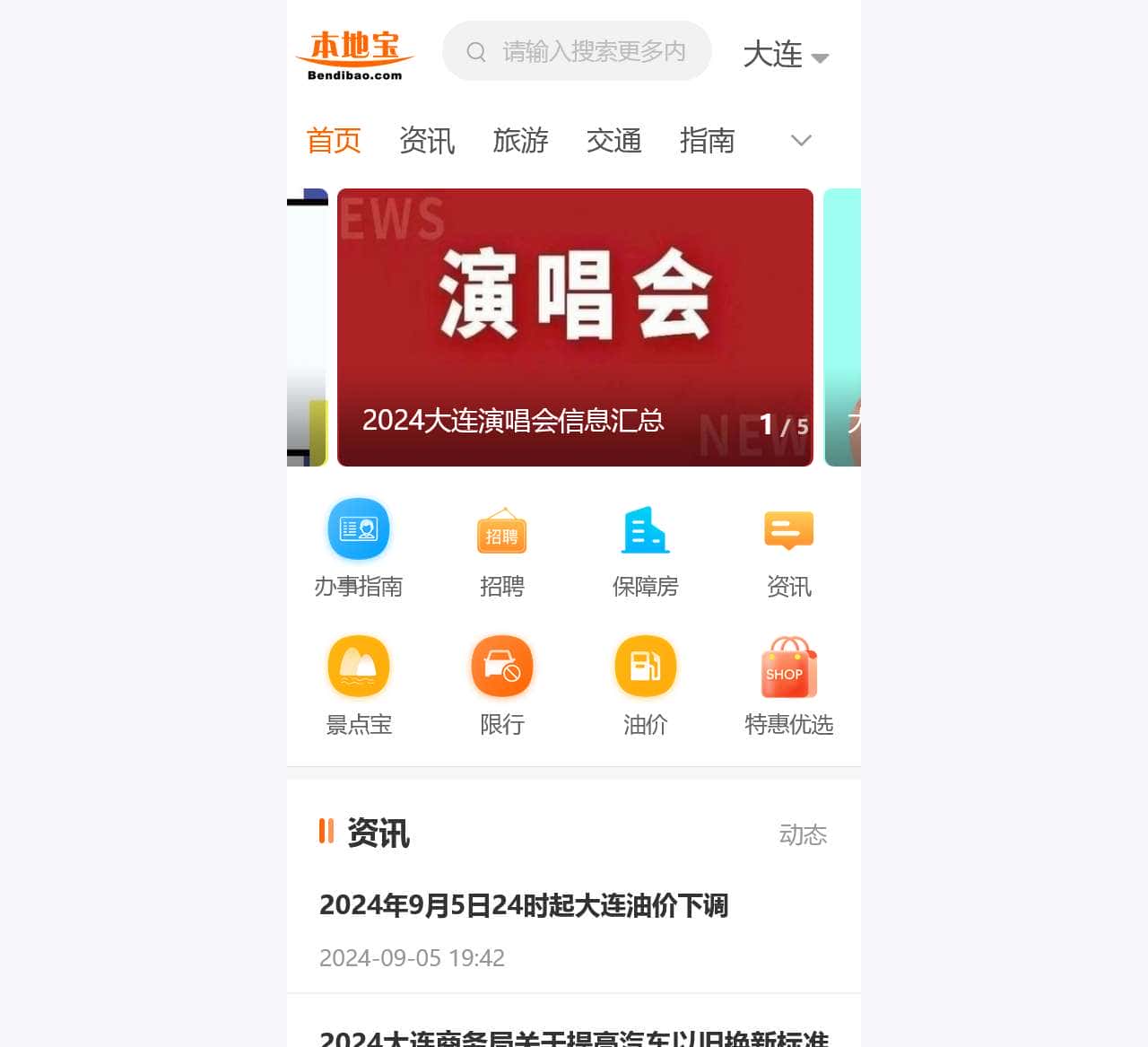Expand more categories with the chevron
Image resolution: width=1148 pixels, height=1047 pixels.
tap(801, 140)
